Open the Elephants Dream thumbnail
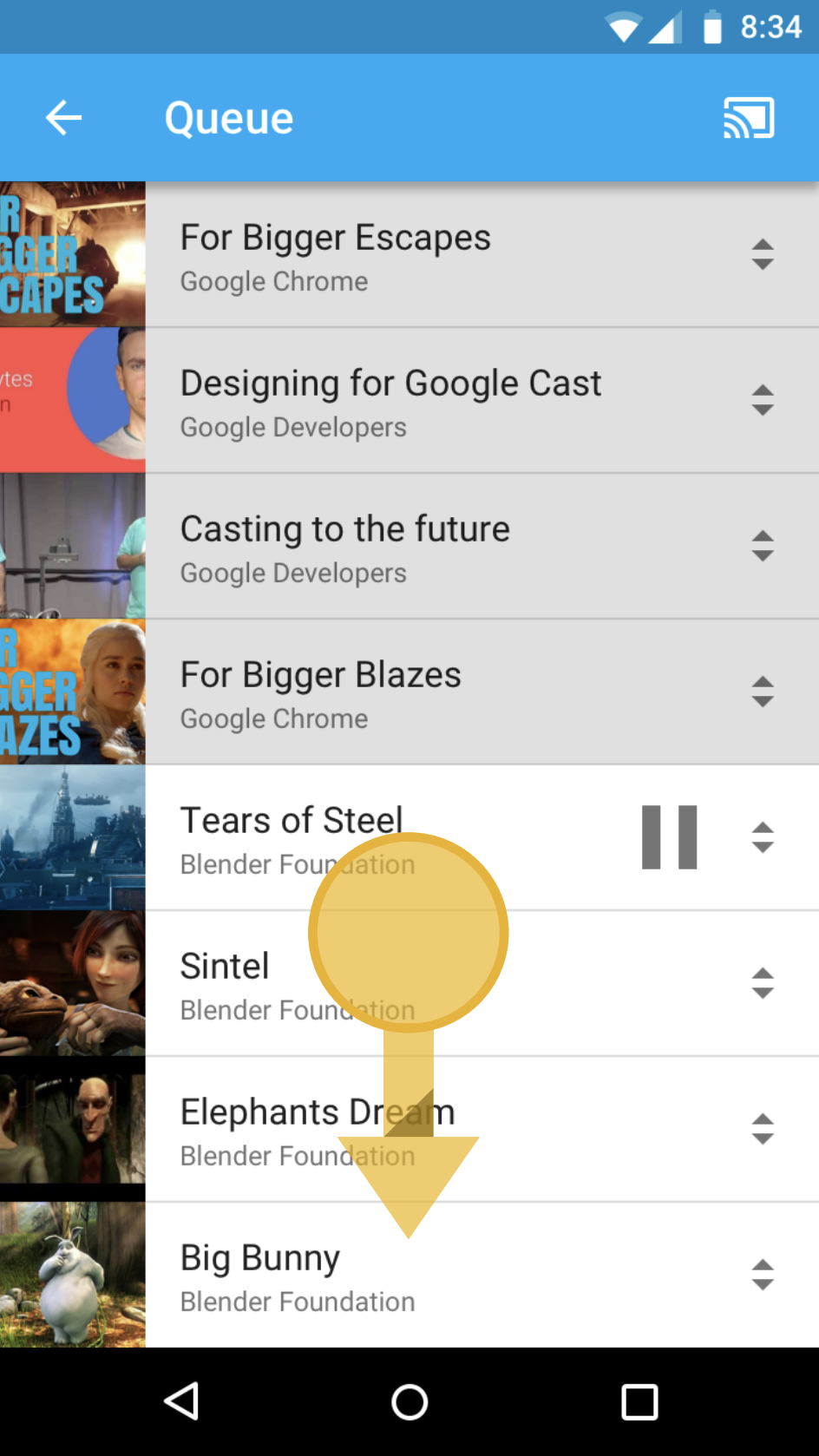Viewport: 819px width, 1456px height. click(x=72, y=1129)
